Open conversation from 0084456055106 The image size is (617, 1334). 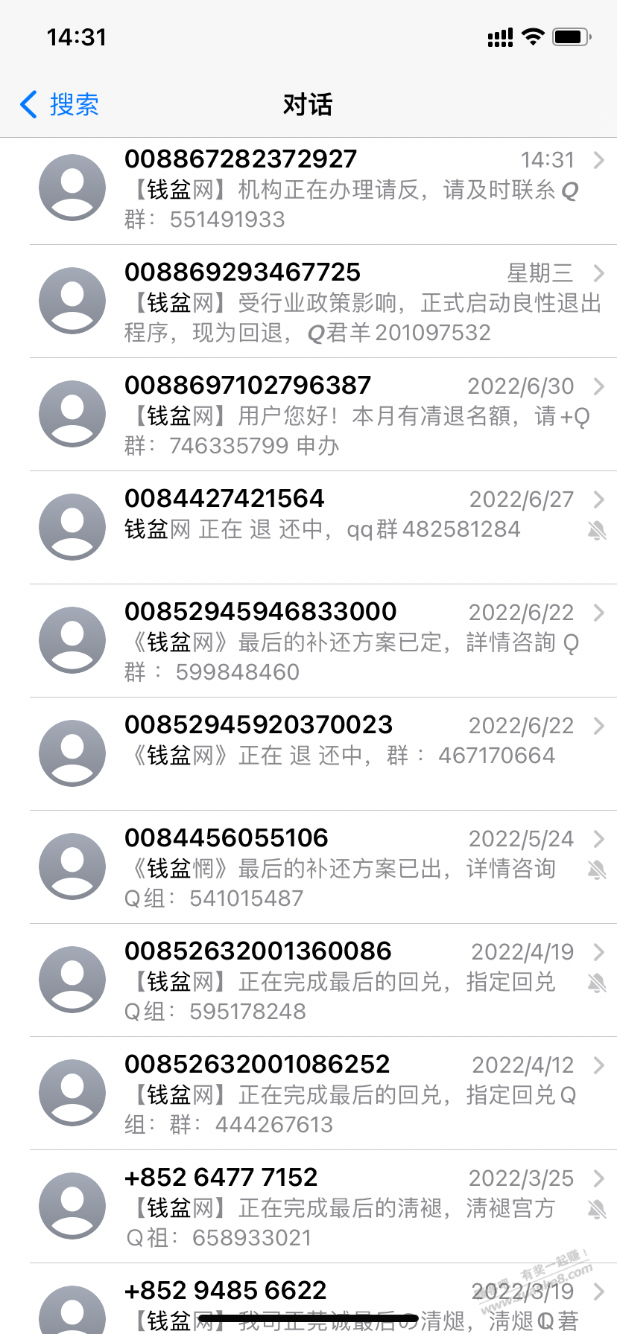coord(308,866)
